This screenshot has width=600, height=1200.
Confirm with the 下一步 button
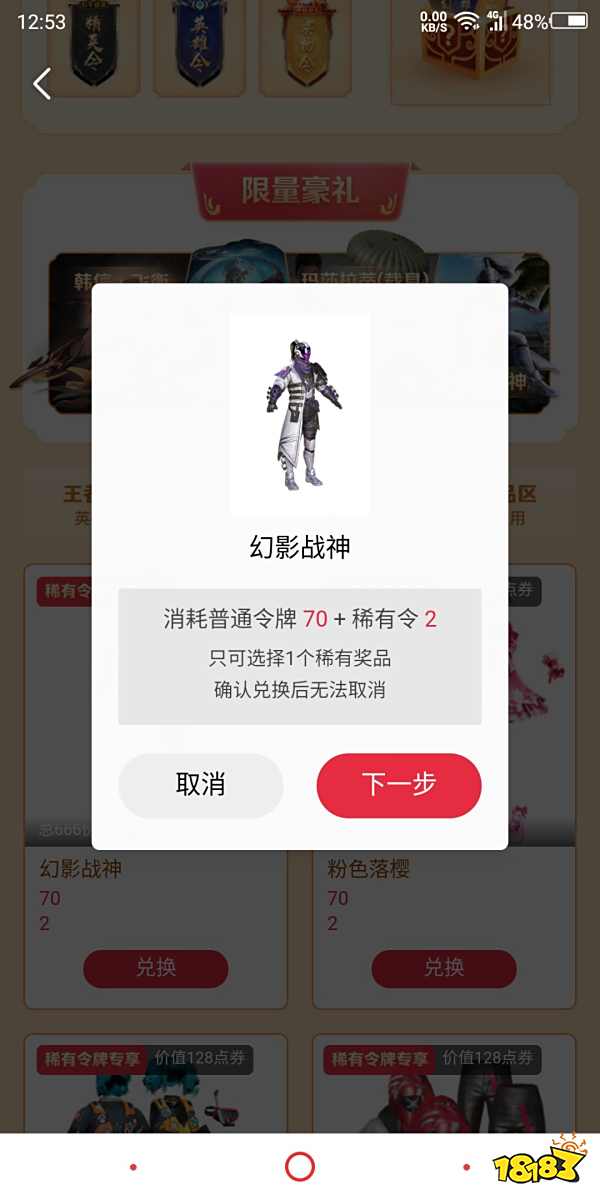(x=399, y=785)
